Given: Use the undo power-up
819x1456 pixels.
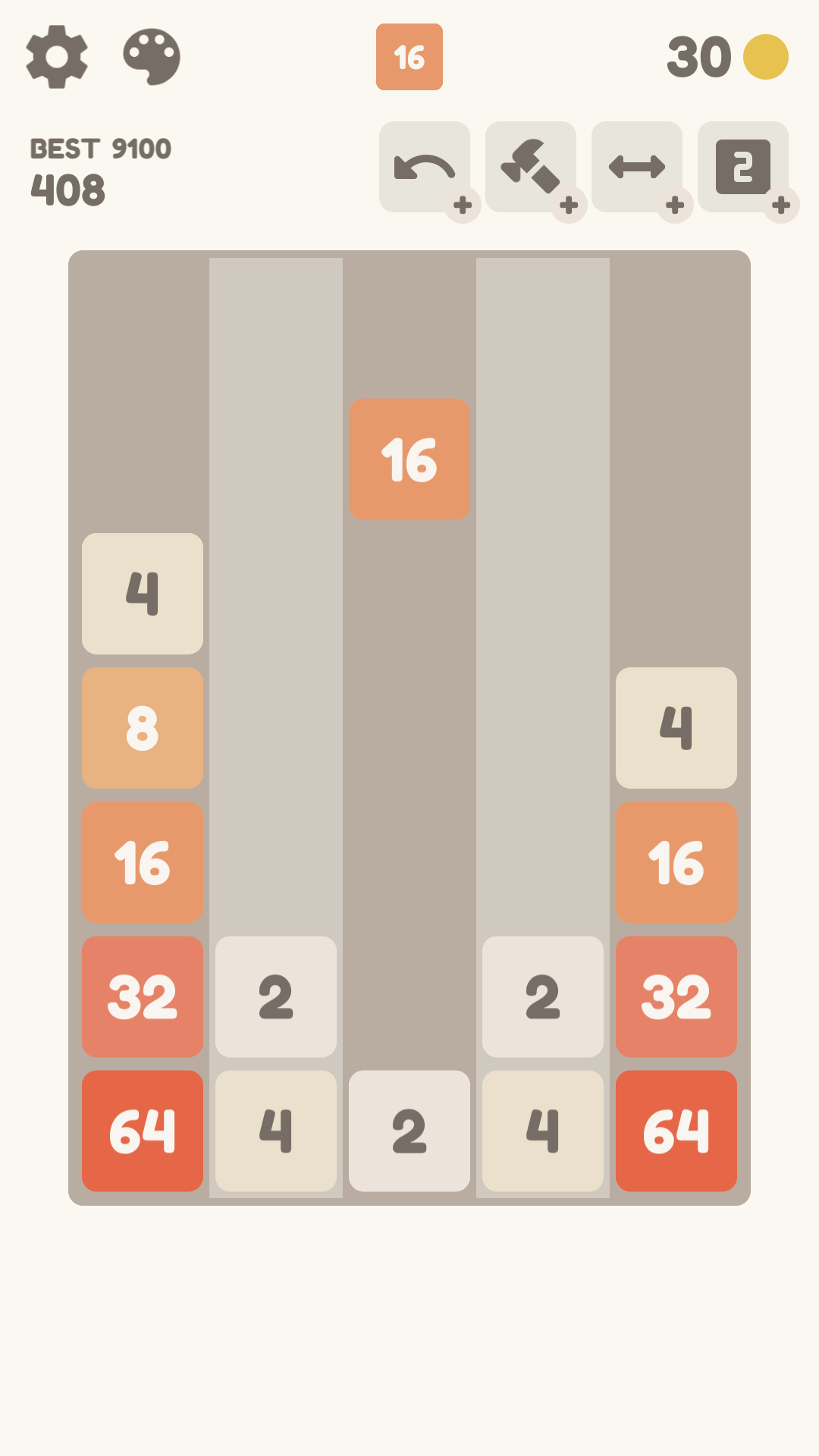Looking at the screenshot, I should 425,167.
